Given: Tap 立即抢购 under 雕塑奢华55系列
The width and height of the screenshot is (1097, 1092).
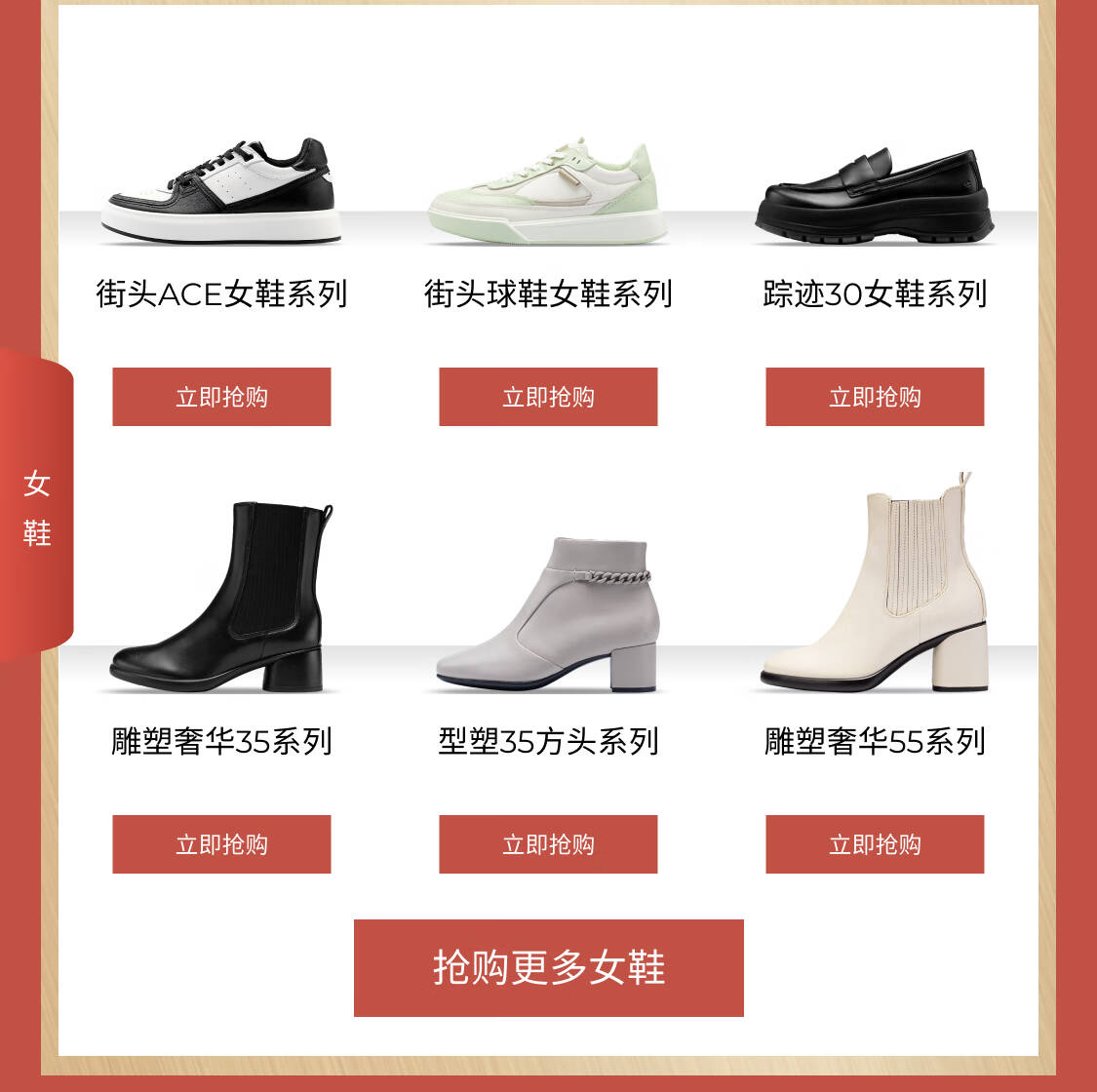Looking at the screenshot, I should tap(875, 844).
